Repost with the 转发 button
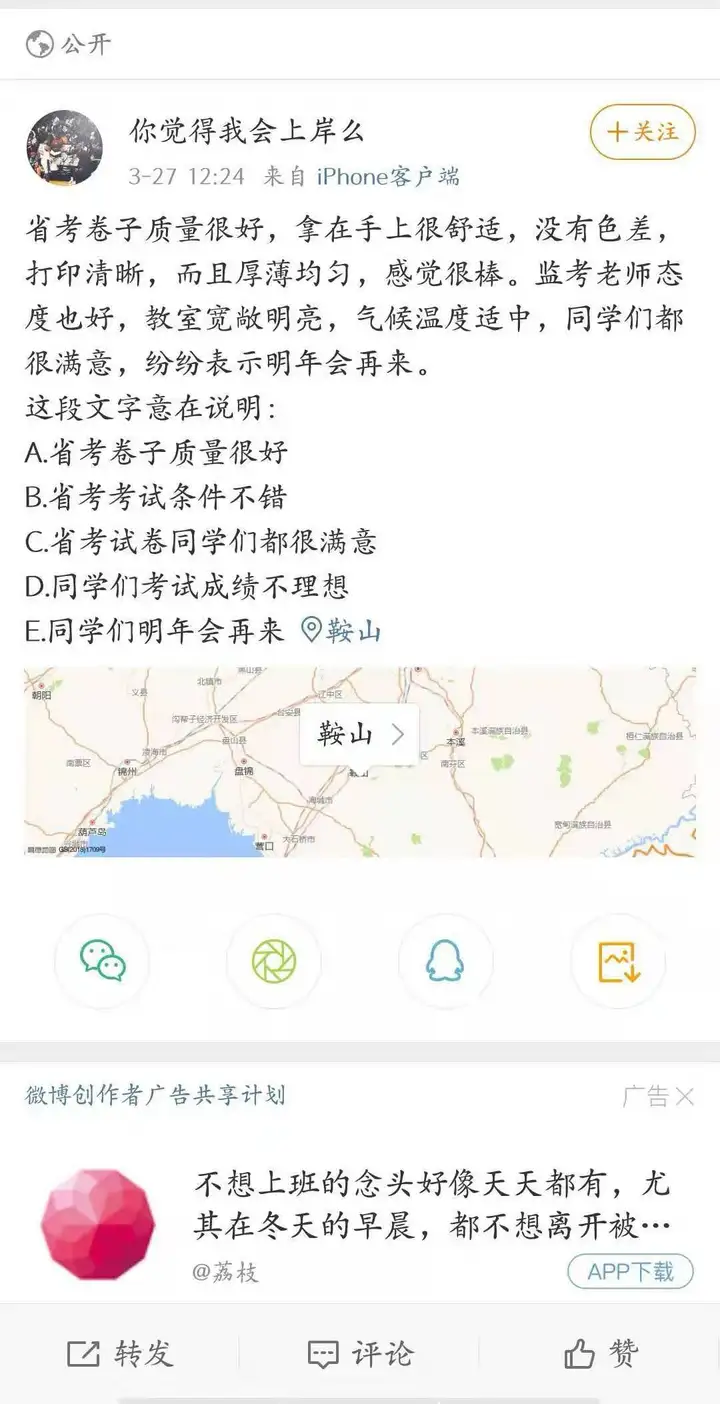 pyautogui.click(x=120, y=1354)
